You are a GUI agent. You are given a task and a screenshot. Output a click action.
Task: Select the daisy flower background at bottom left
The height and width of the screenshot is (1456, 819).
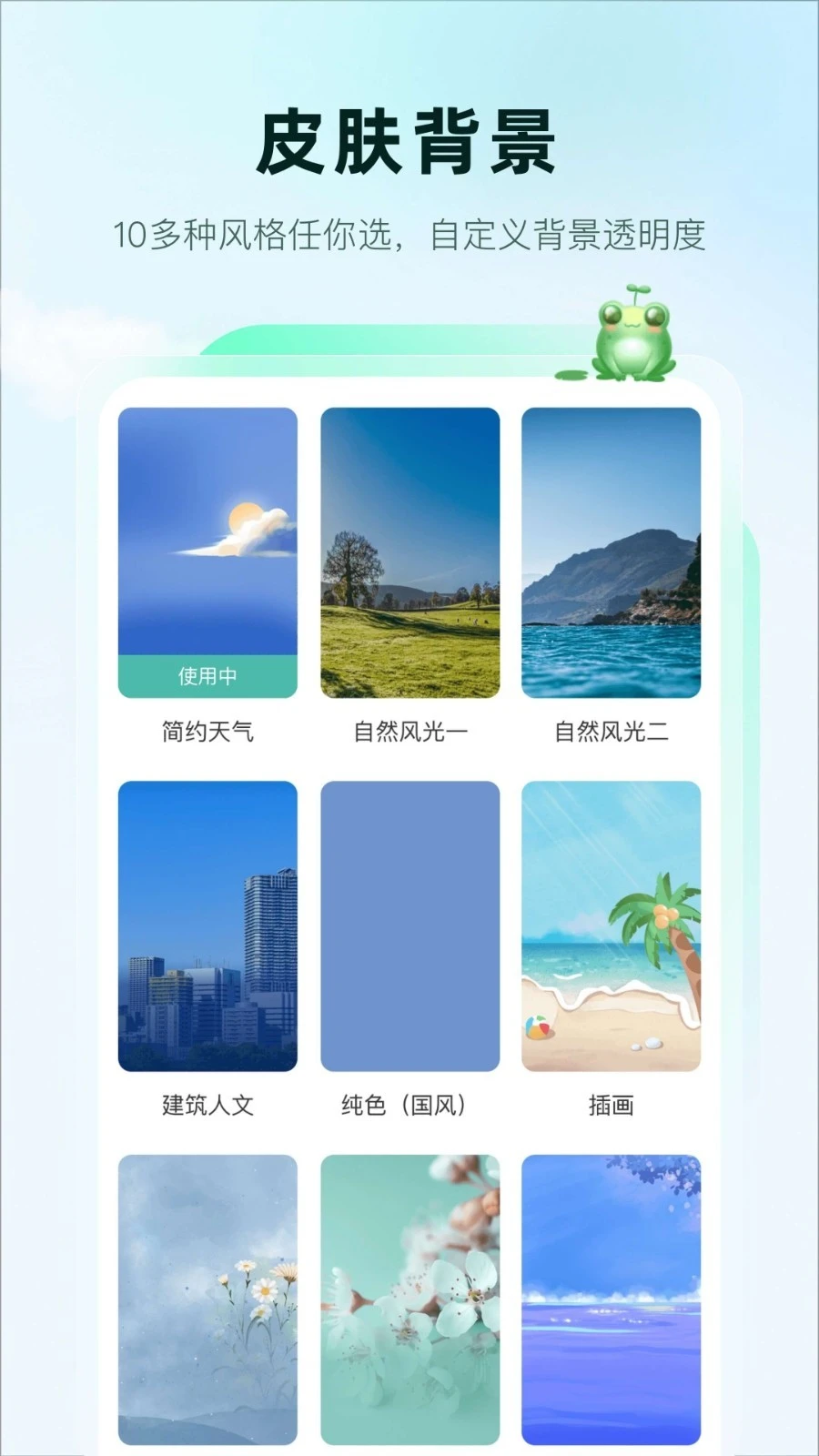coord(207,1301)
